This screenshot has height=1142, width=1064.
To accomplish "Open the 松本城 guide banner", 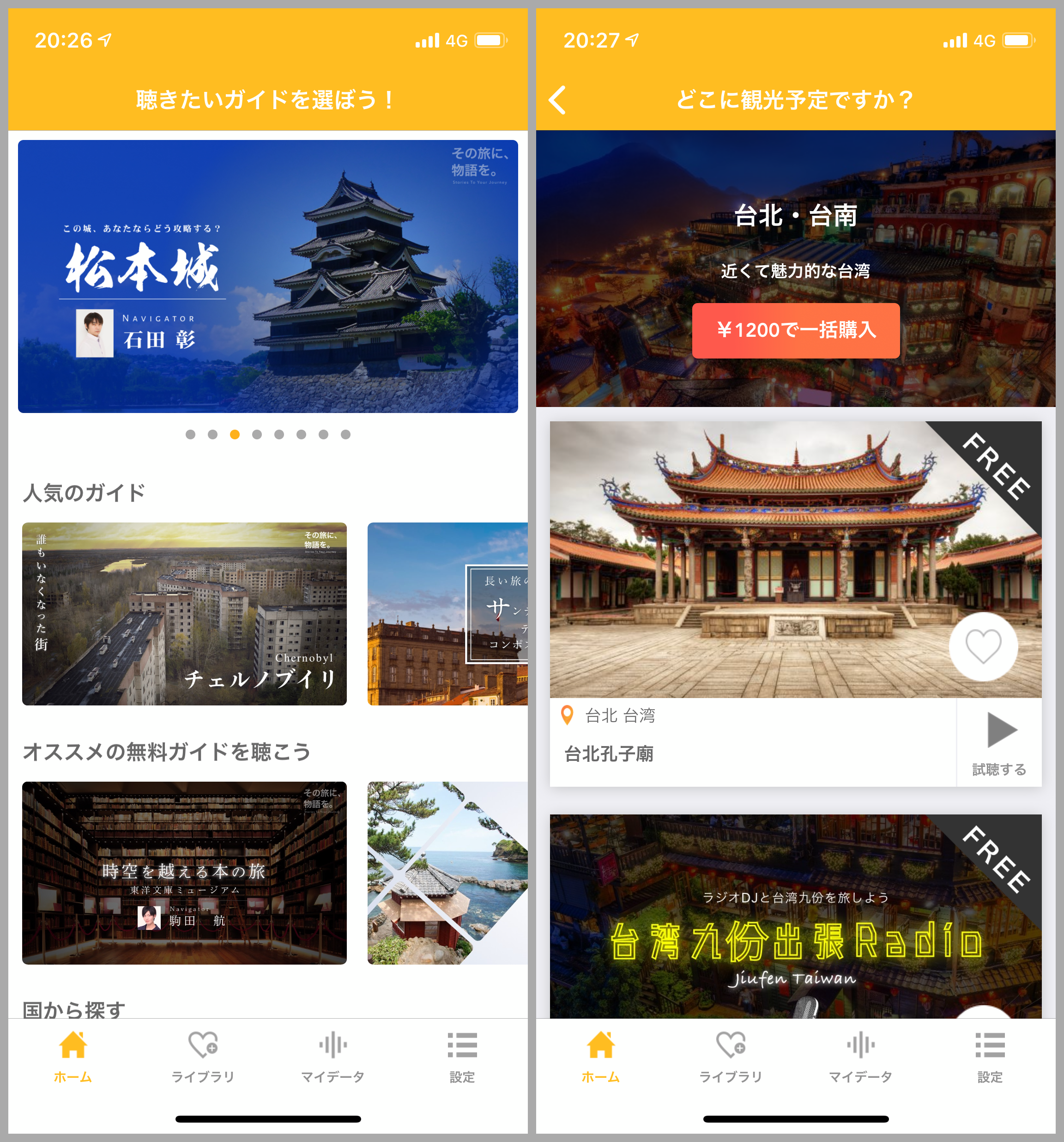I will [267, 276].
